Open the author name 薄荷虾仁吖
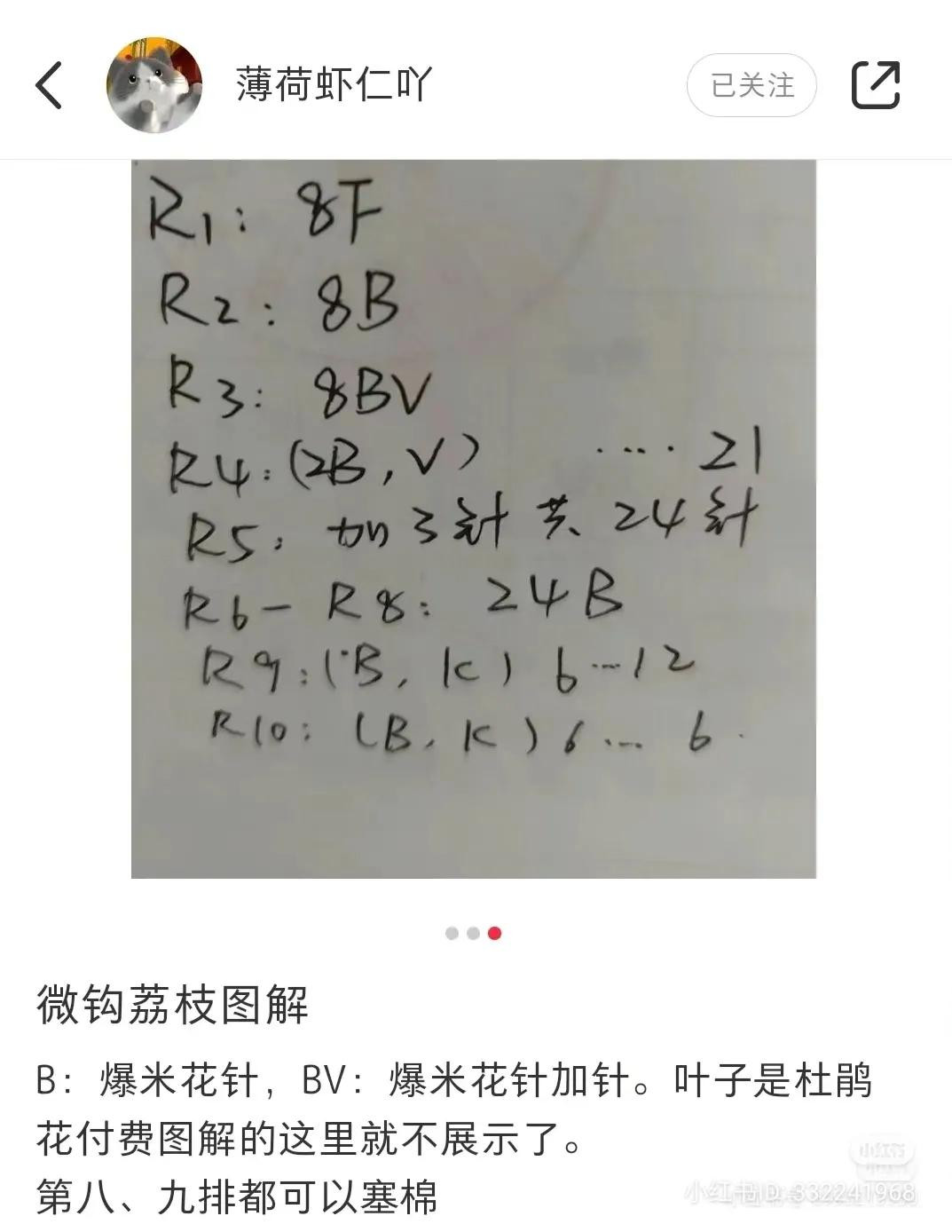The height and width of the screenshot is (1232, 952). (334, 85)
